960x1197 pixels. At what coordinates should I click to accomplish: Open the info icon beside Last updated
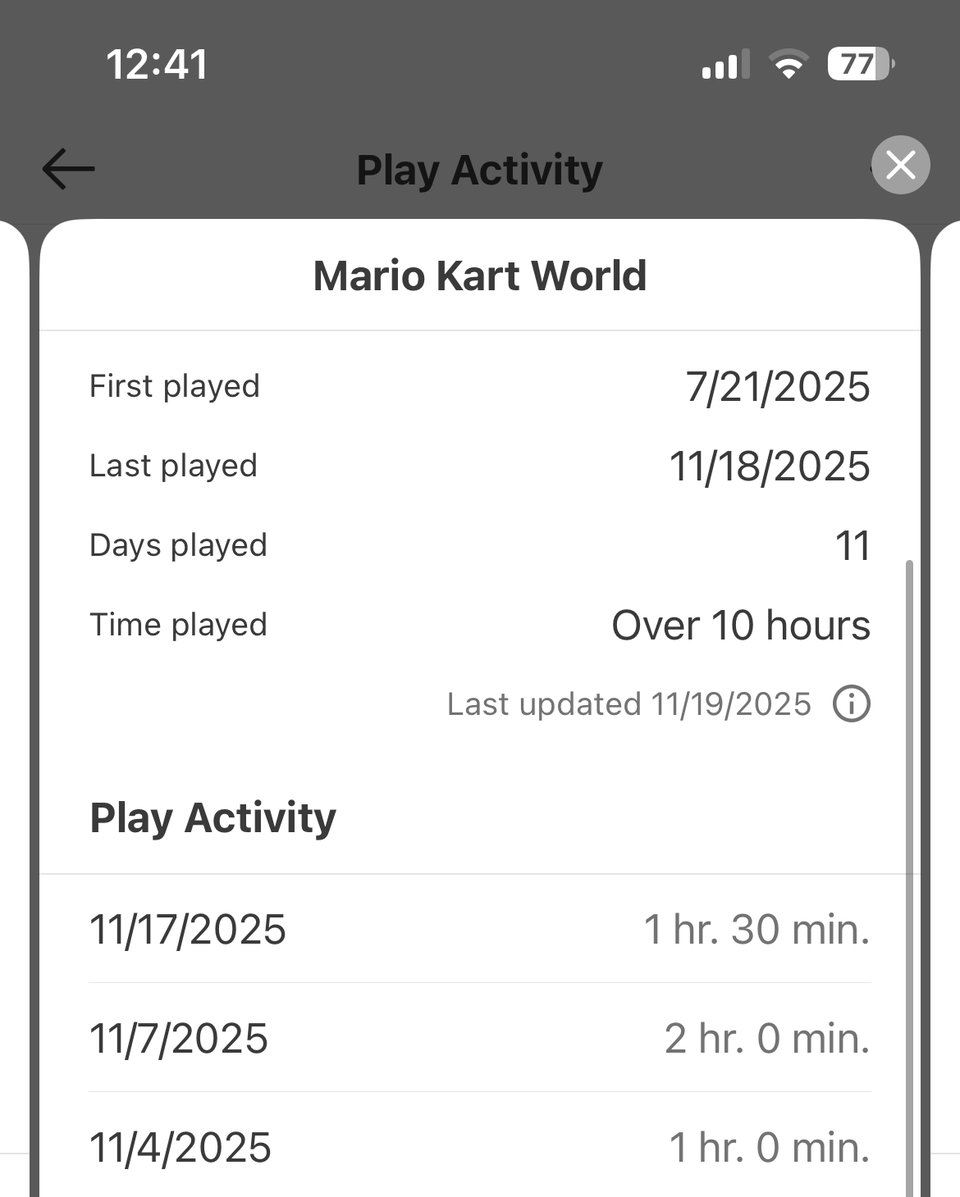851,705
